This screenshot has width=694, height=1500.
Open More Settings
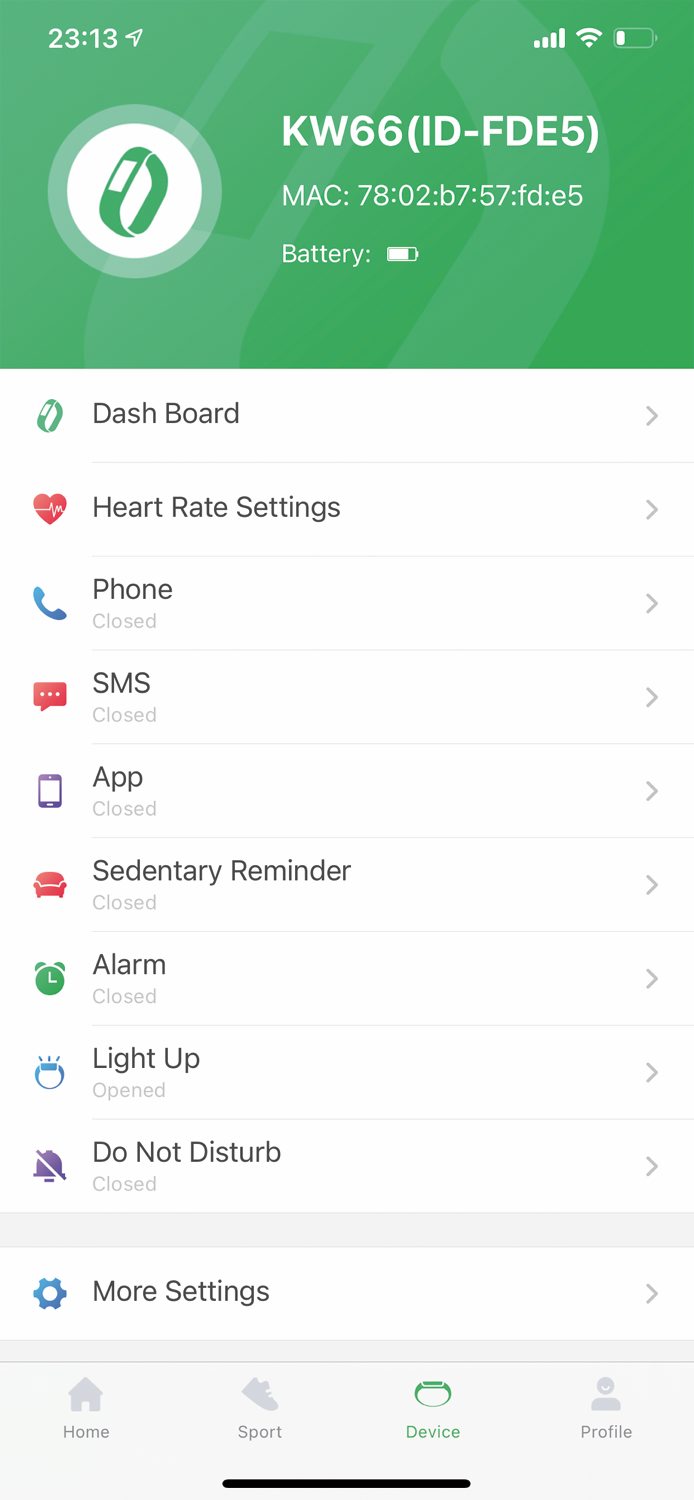(x=347, y=1293)
